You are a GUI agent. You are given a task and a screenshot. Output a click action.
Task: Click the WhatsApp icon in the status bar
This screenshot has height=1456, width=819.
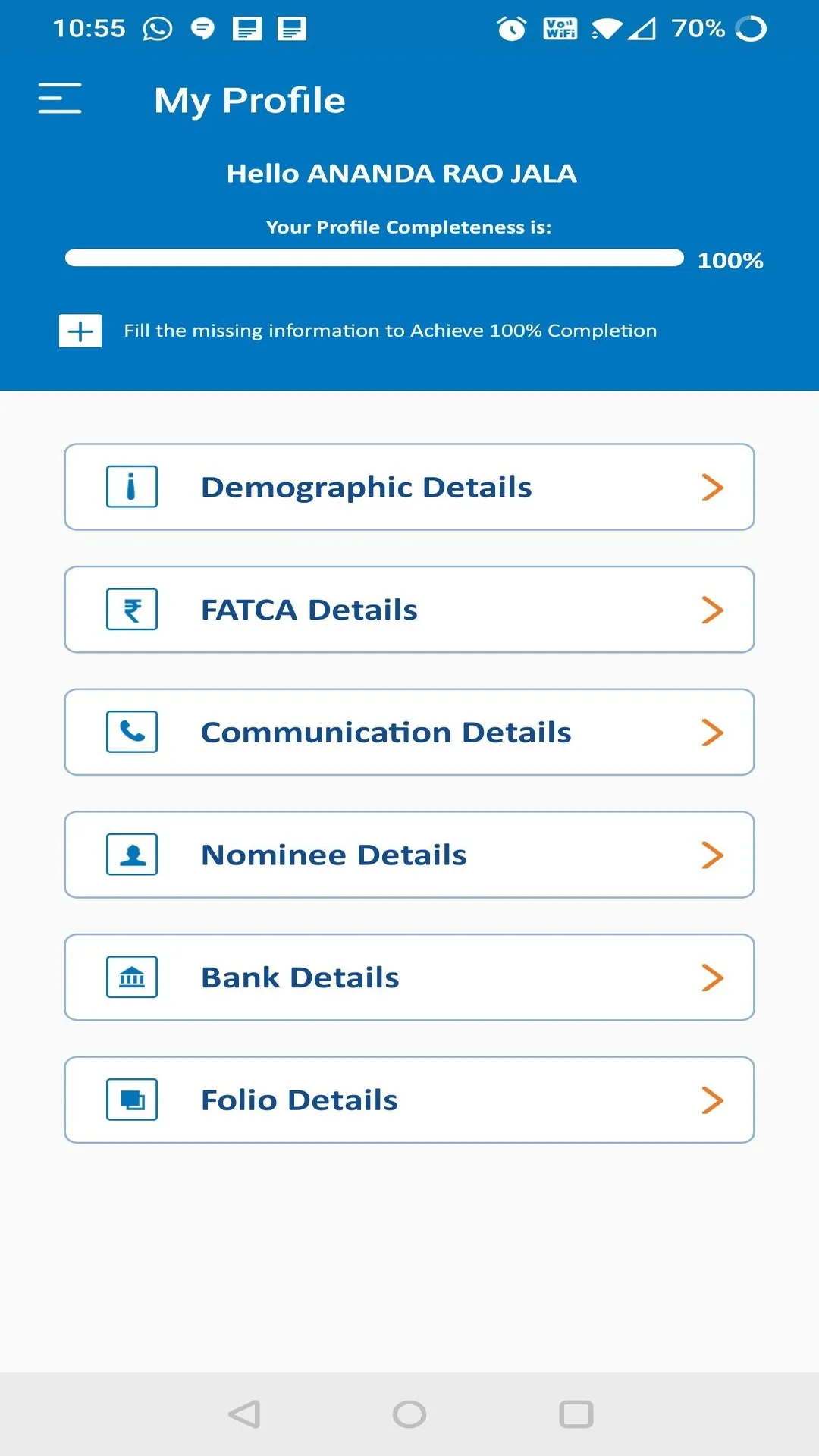click(x=155, y=27)
